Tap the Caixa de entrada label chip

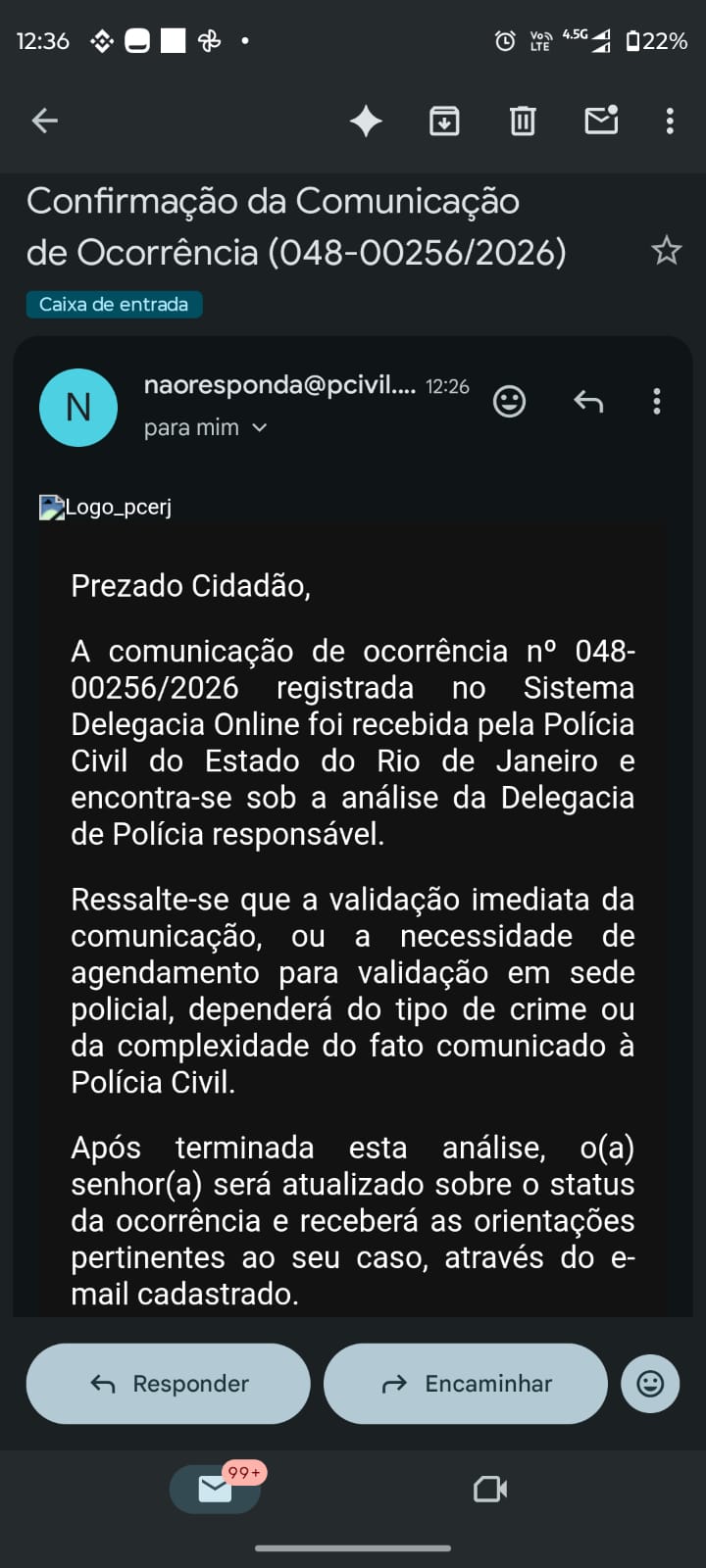114,305
